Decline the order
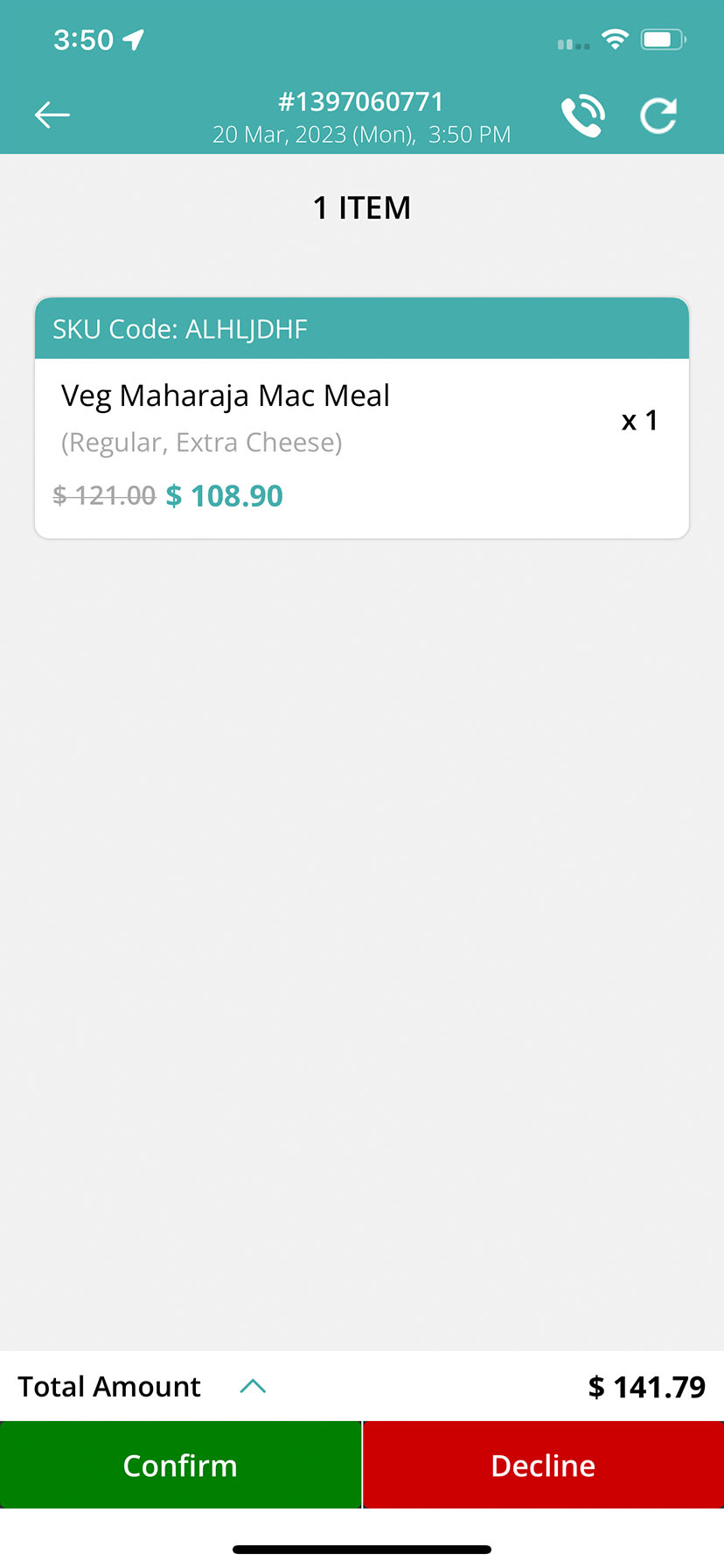The image size is (724, 1568). [x=542, y=1465]
